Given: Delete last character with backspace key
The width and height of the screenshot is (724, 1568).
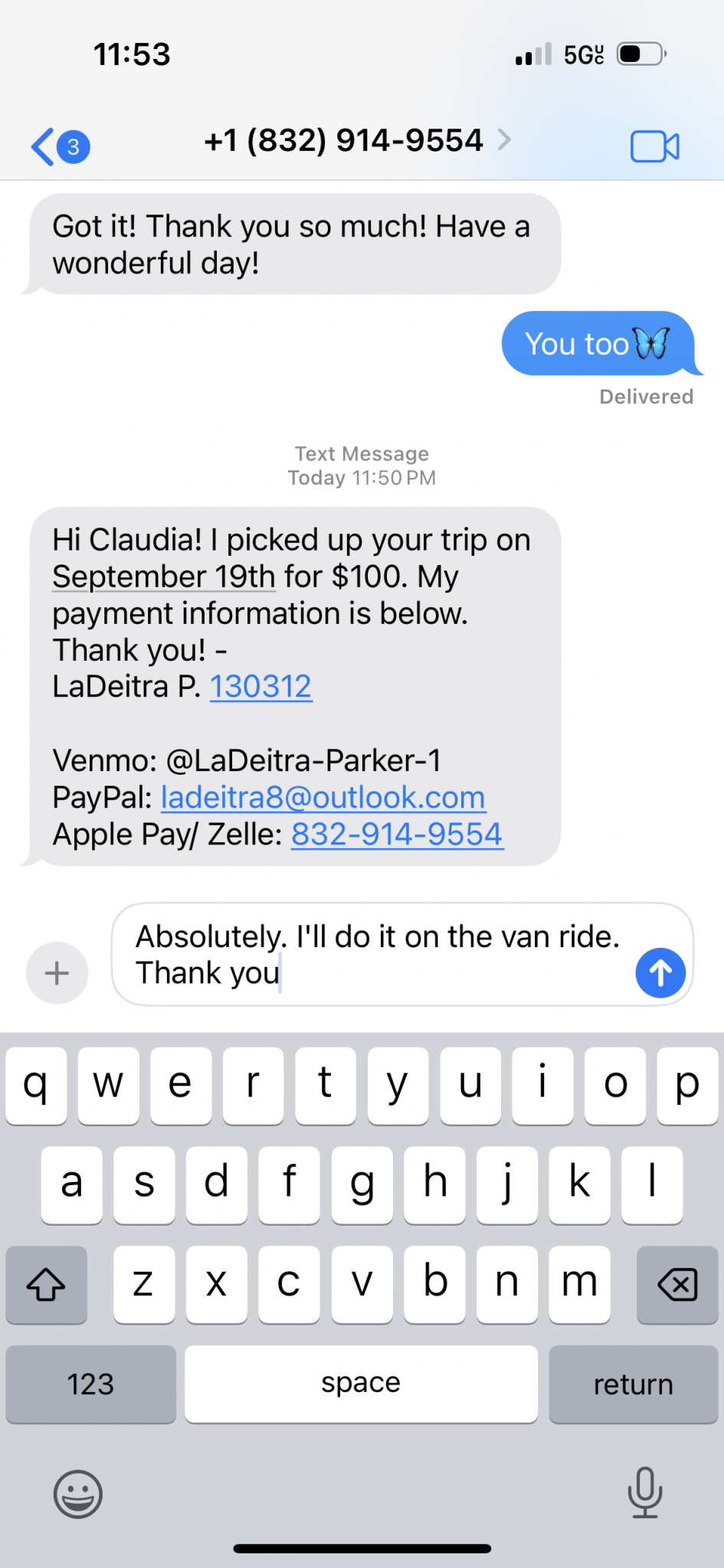Looking at the screenshot, I should tap(677, 1285).
